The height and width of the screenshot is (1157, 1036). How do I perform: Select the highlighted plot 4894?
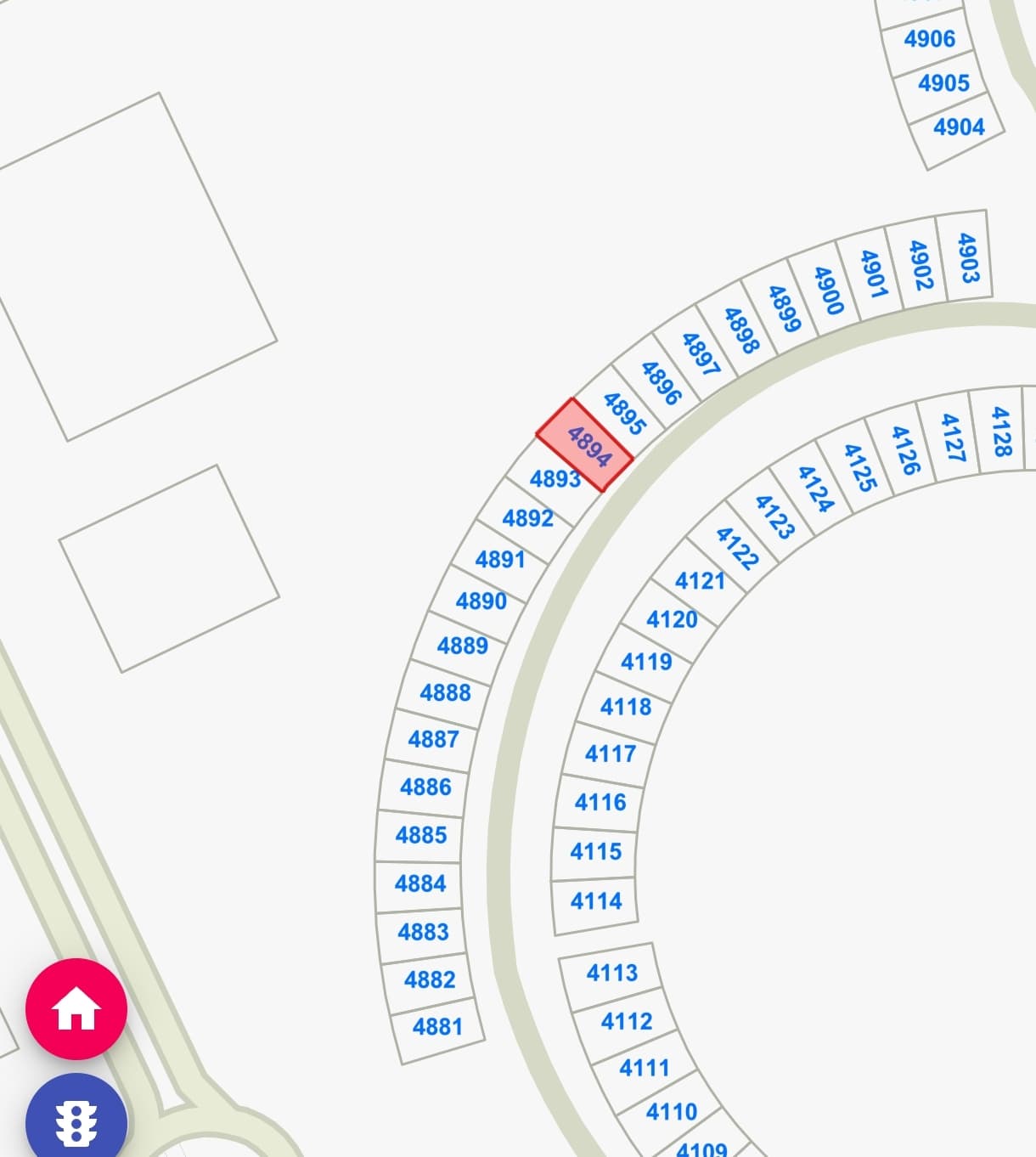586,445
